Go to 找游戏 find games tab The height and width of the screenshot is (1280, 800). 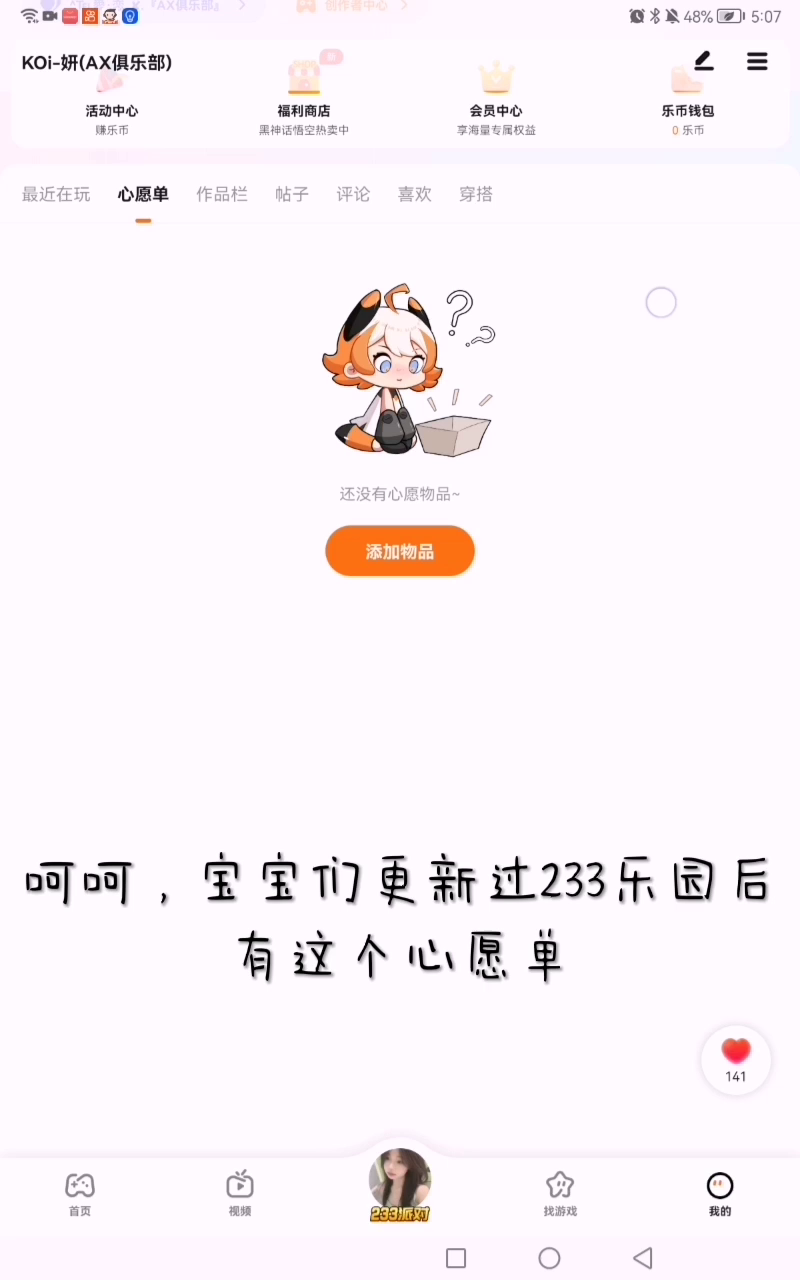point(560,1194)
